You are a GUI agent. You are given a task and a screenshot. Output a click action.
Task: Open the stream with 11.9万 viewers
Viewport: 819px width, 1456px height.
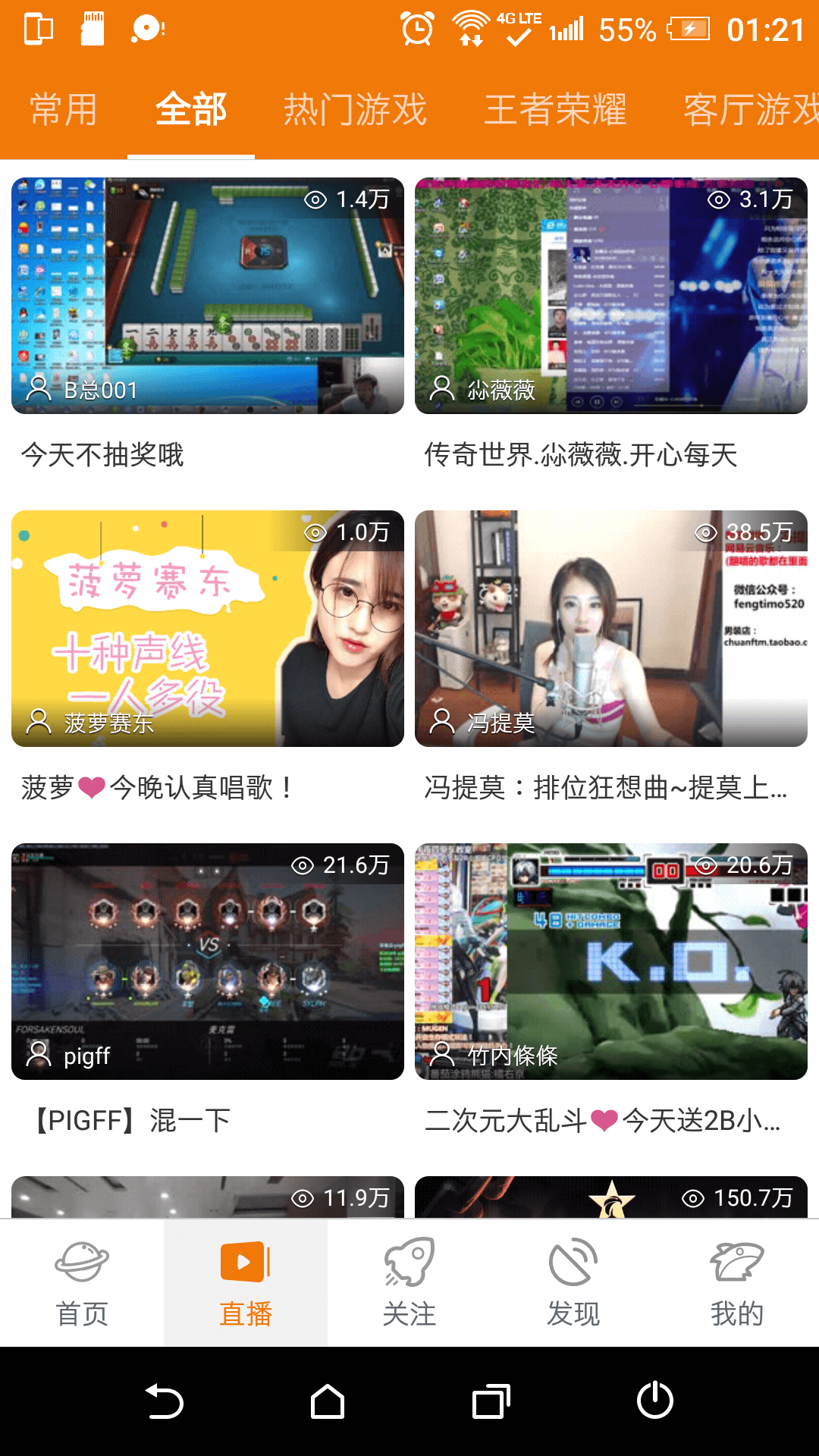click(208, 1197)
